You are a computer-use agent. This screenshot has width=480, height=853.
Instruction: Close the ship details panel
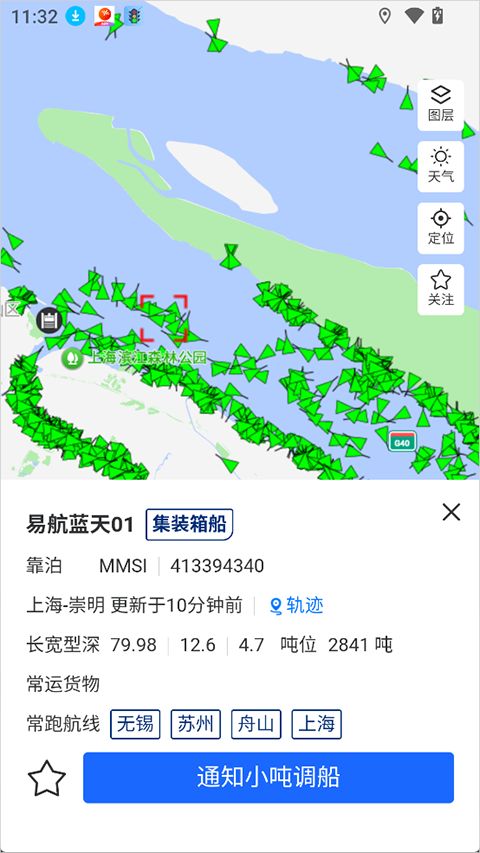(x=451, y=512)
